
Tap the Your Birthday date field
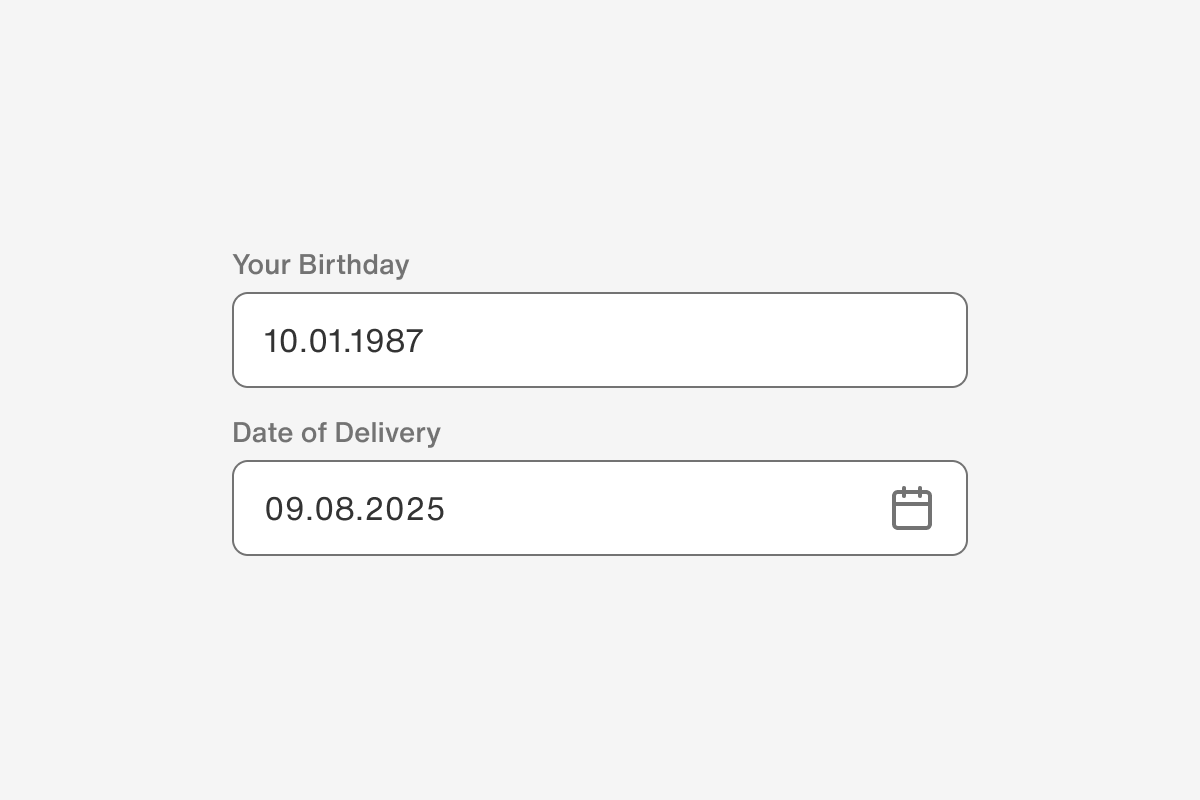tap(600, 340)
